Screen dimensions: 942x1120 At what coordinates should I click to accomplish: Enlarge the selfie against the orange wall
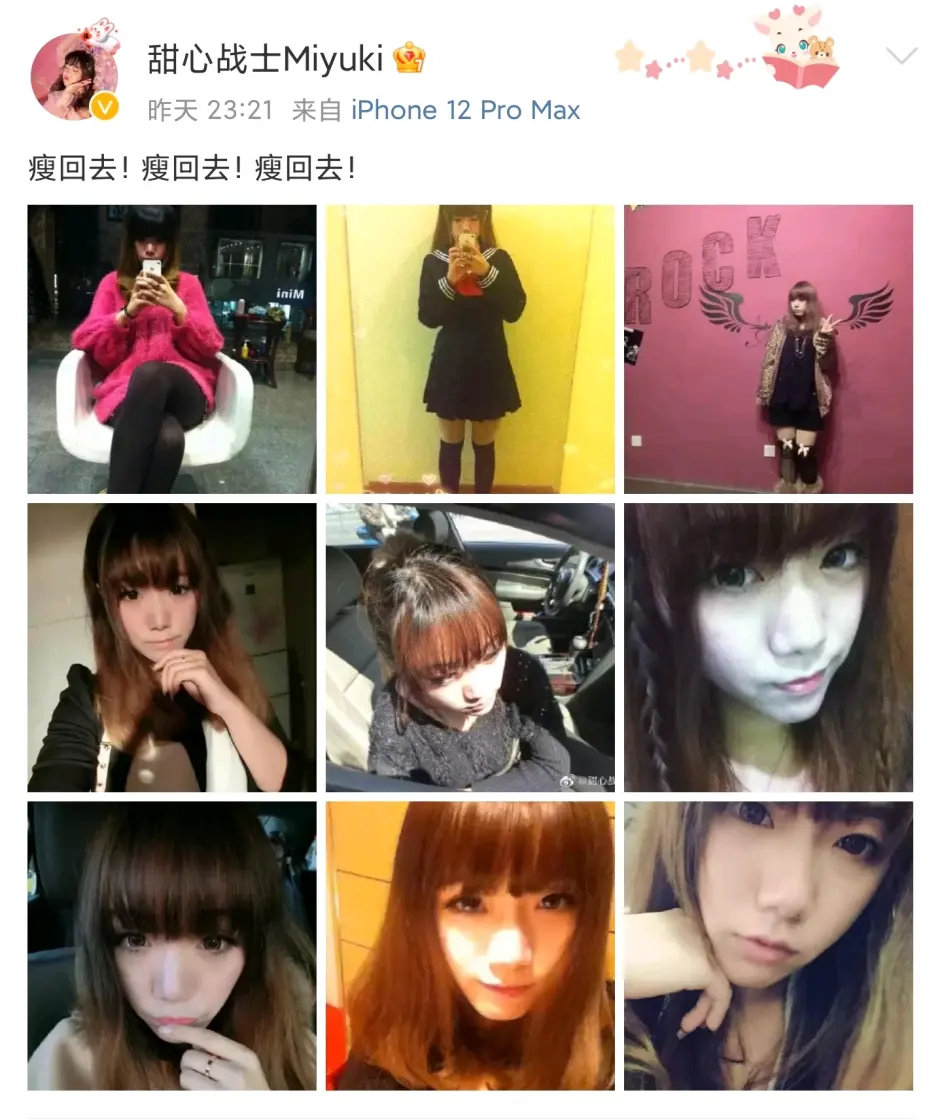tap(470, 945)
